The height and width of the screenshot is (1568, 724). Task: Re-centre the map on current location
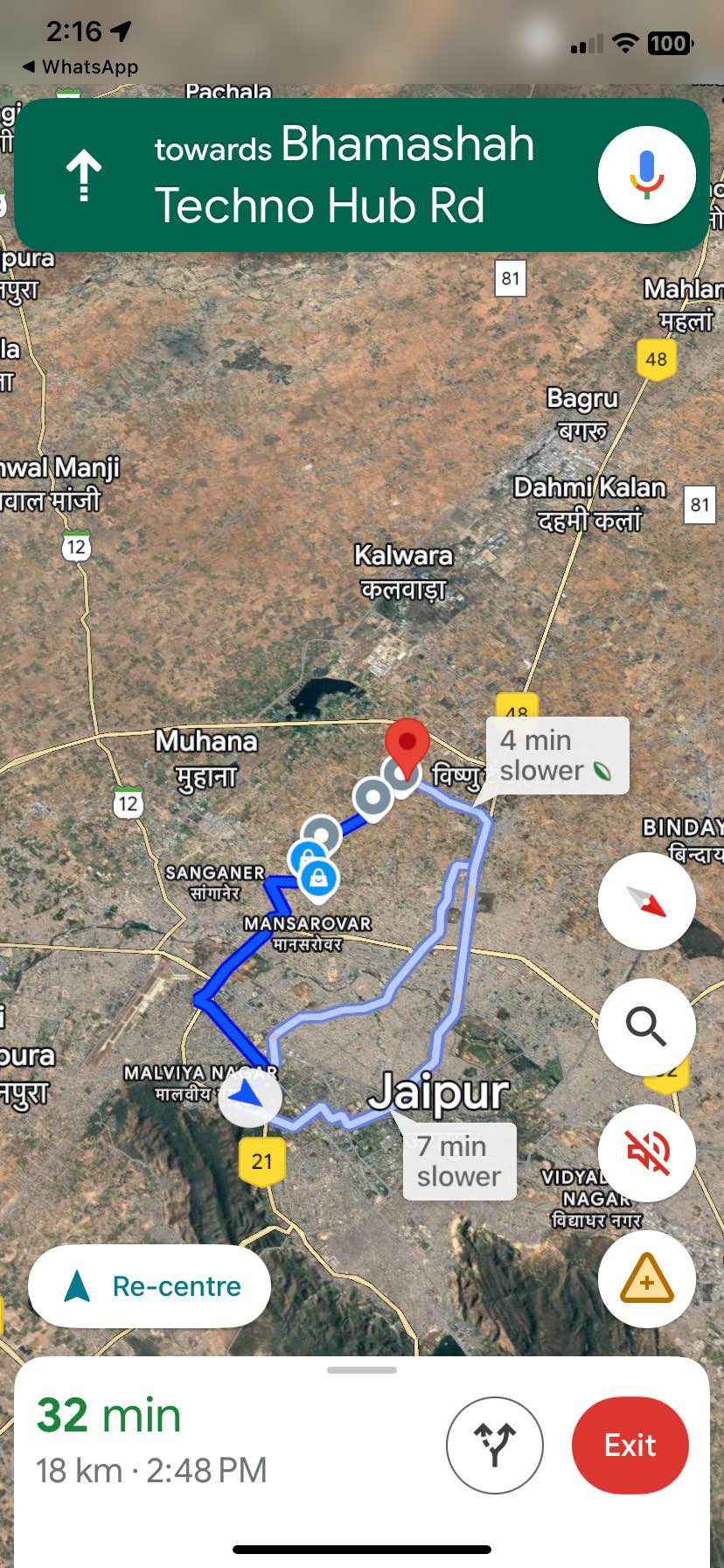150,1286
